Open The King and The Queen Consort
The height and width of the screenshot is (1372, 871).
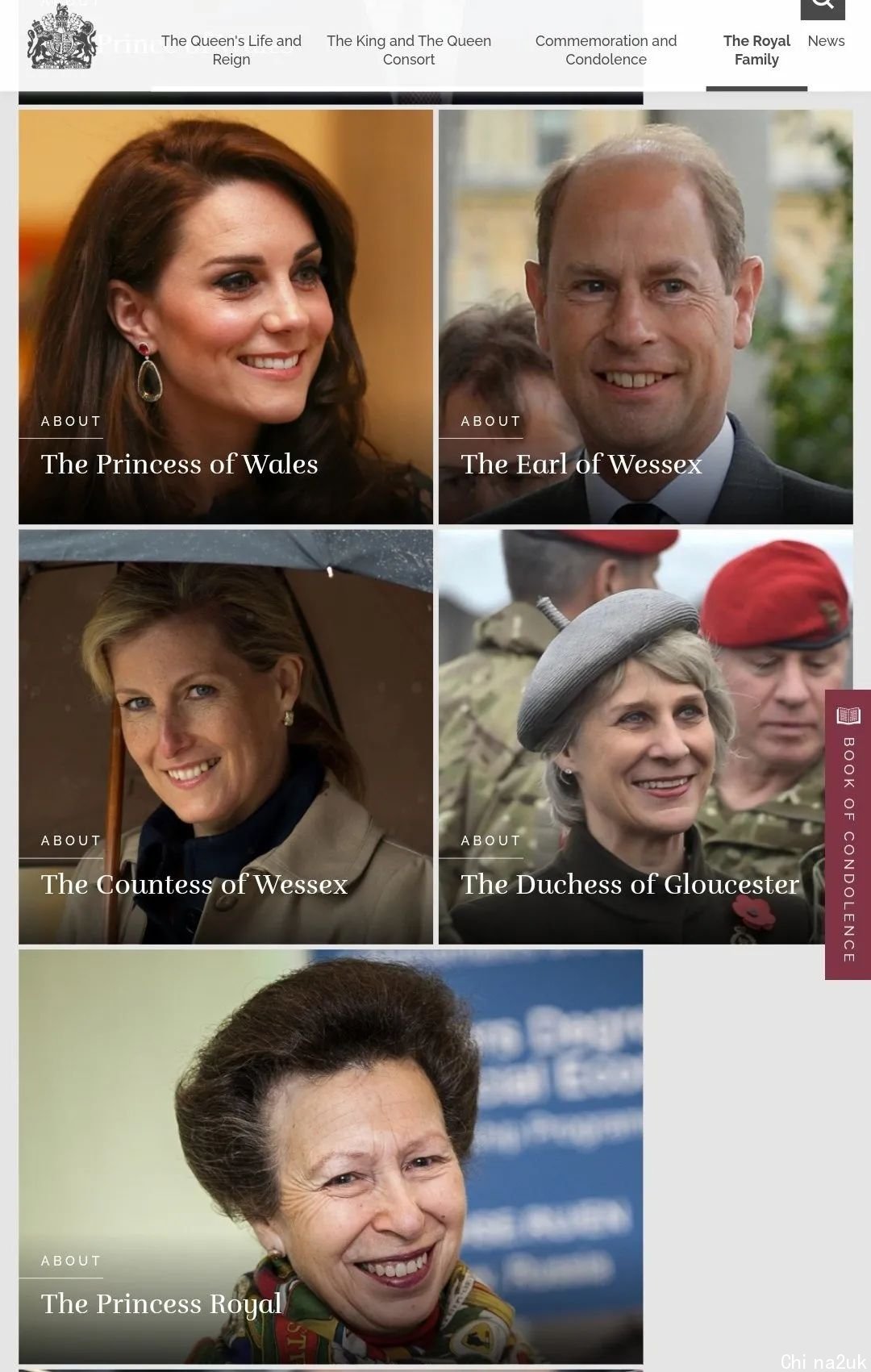coord(409,50)
